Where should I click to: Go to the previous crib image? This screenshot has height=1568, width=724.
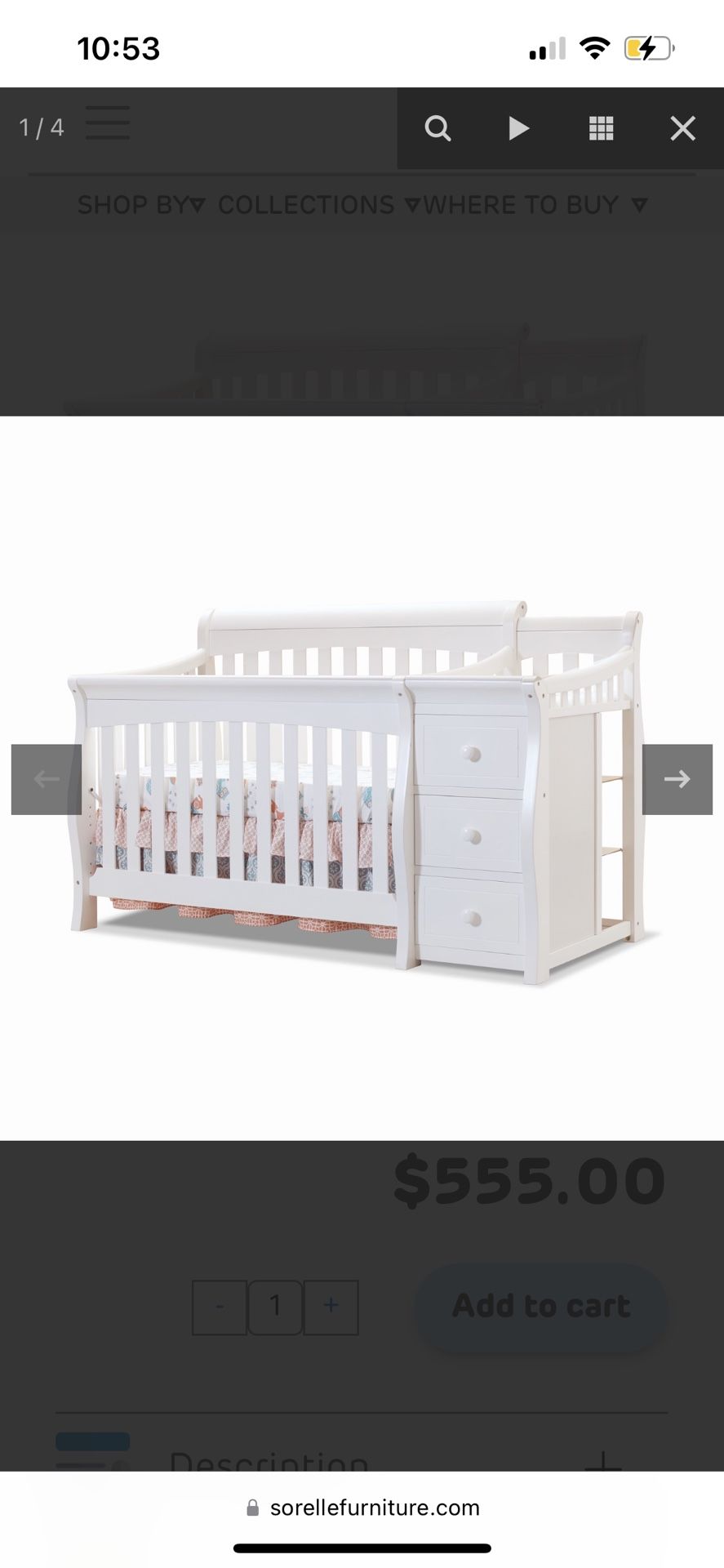pyautogui.click(x=47, y=779)
